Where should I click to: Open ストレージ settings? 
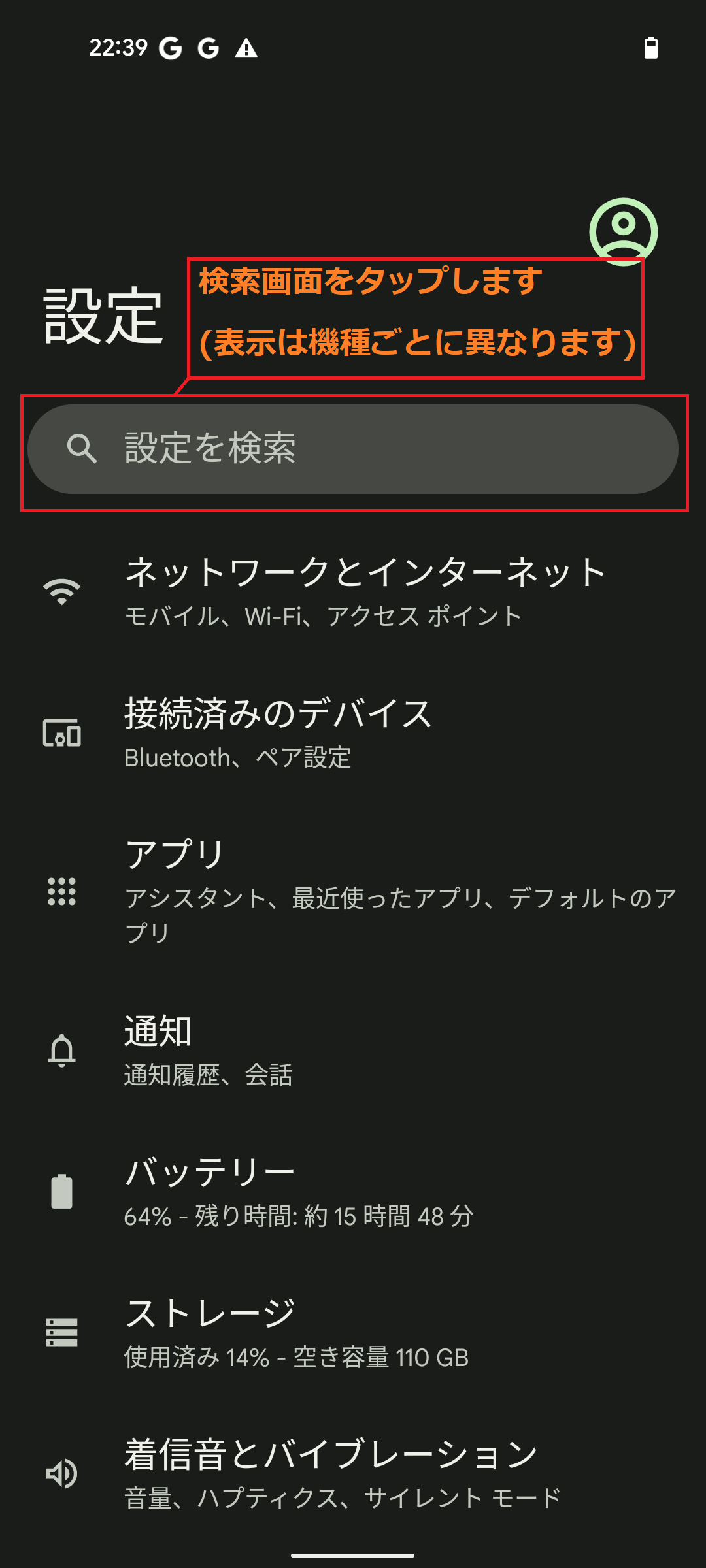(353, 1333)
